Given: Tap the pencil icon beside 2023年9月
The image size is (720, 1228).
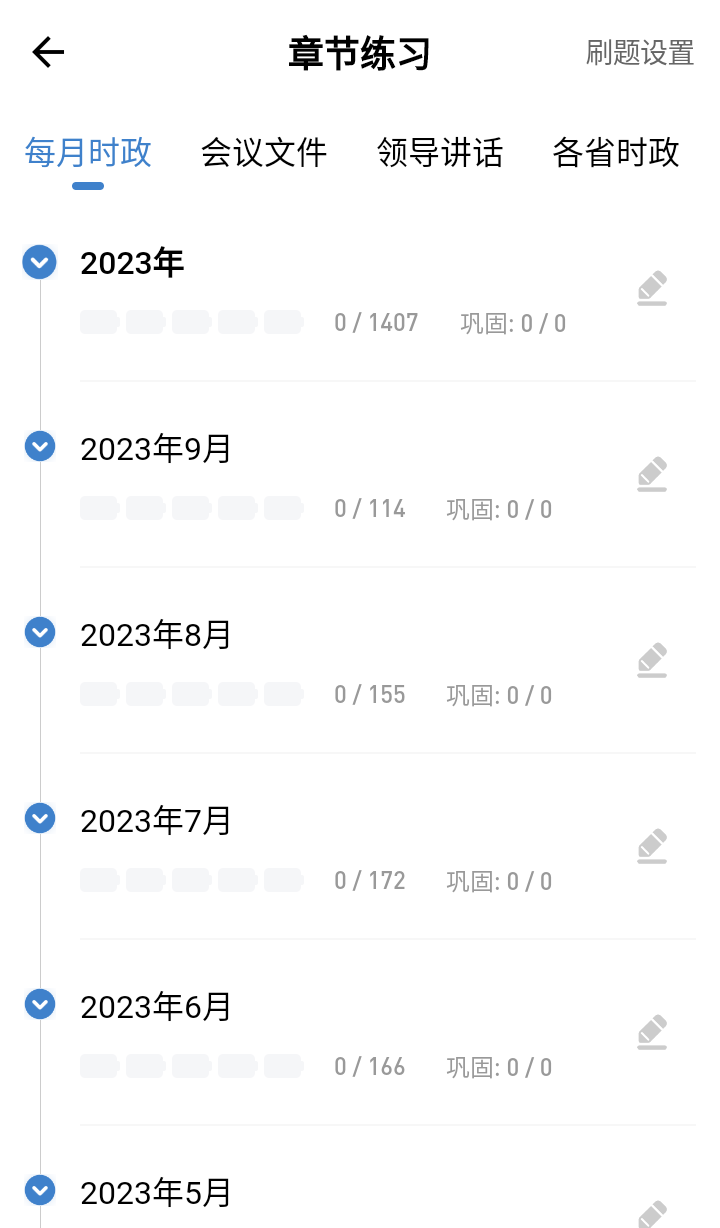Looking at the screenshot, I should [651, 474].
